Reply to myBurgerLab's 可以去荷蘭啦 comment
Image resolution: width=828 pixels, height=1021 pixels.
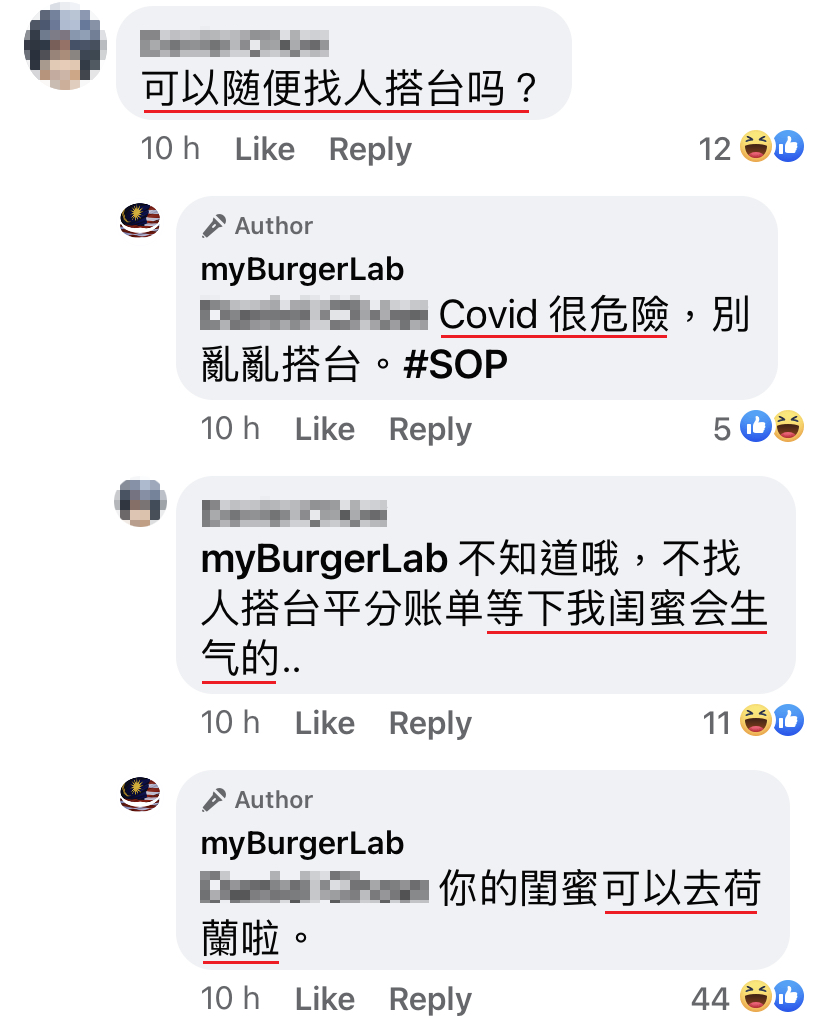(x=430, y=999)
